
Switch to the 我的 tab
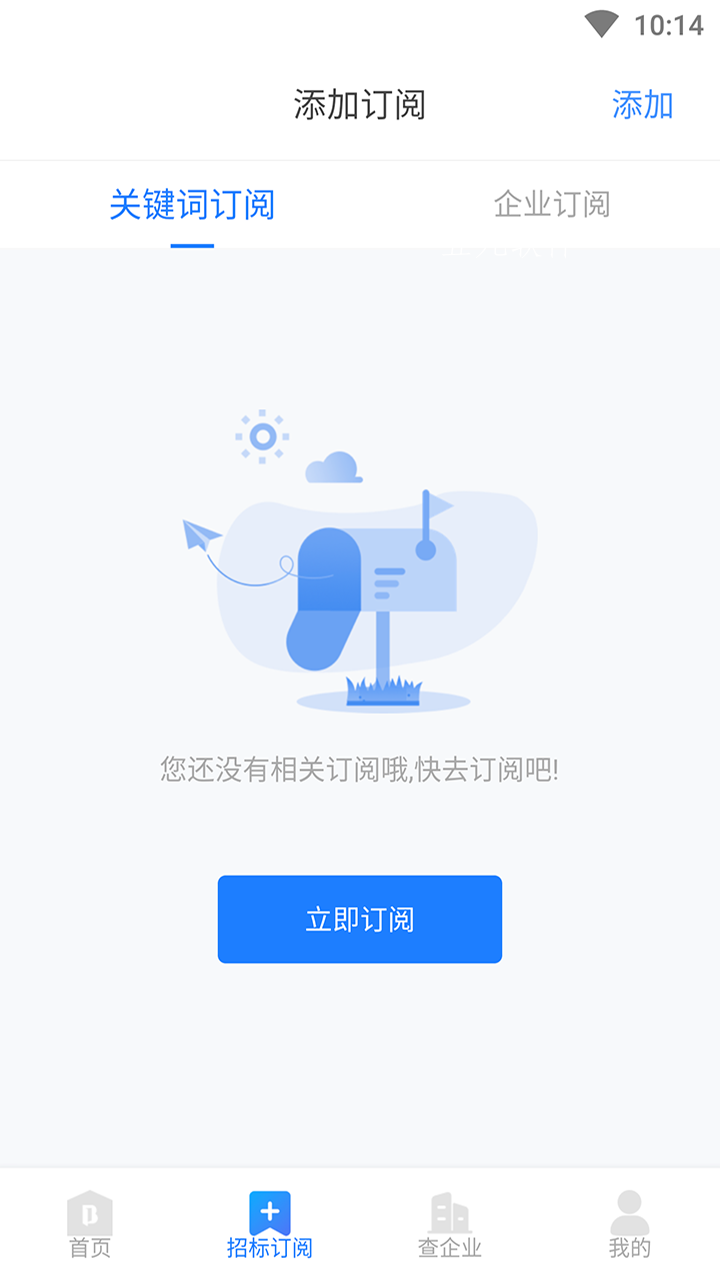tap(630, 1225)
